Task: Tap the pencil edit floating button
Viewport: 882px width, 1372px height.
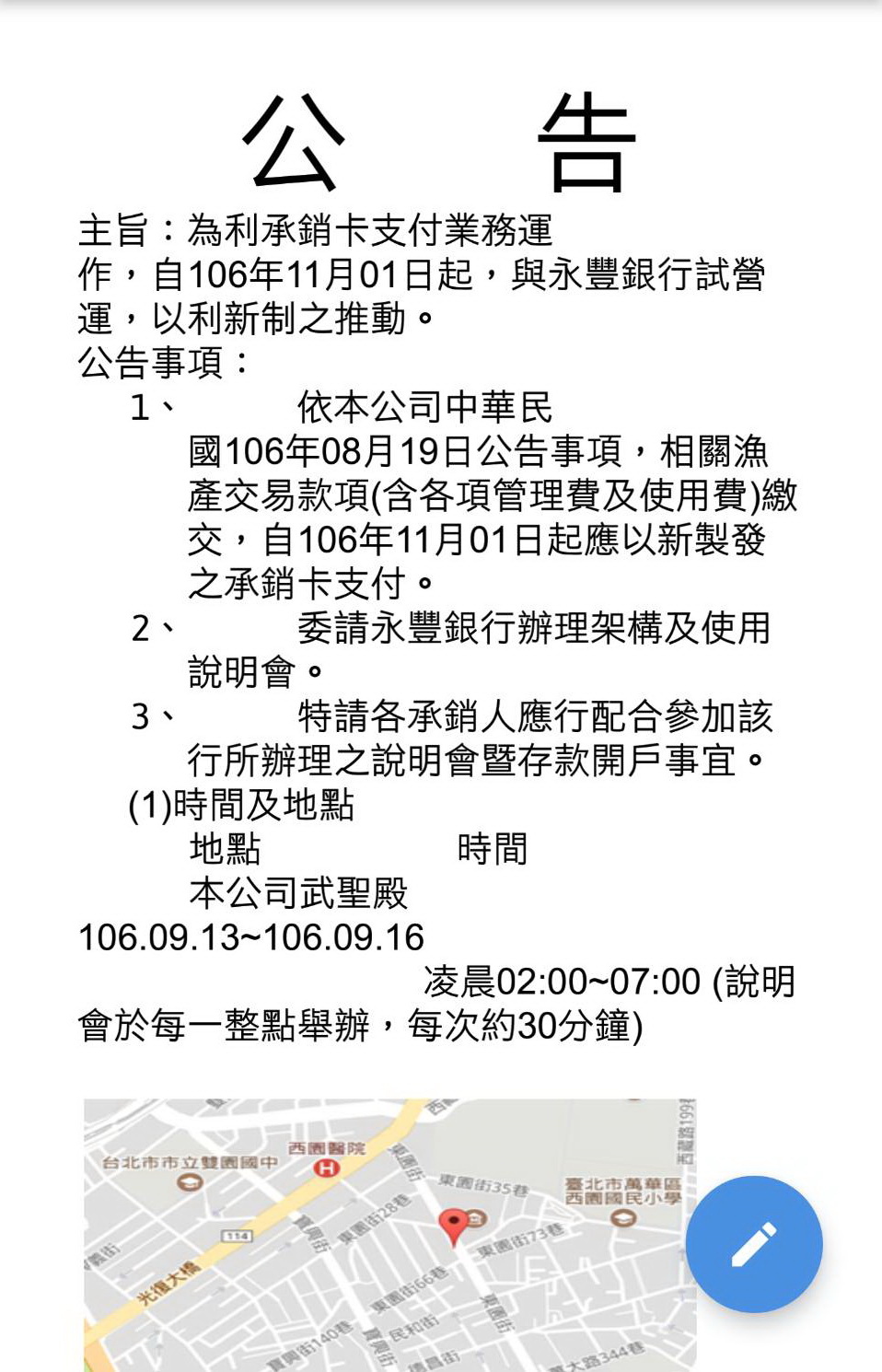Action: click(x=753, y=1243)
